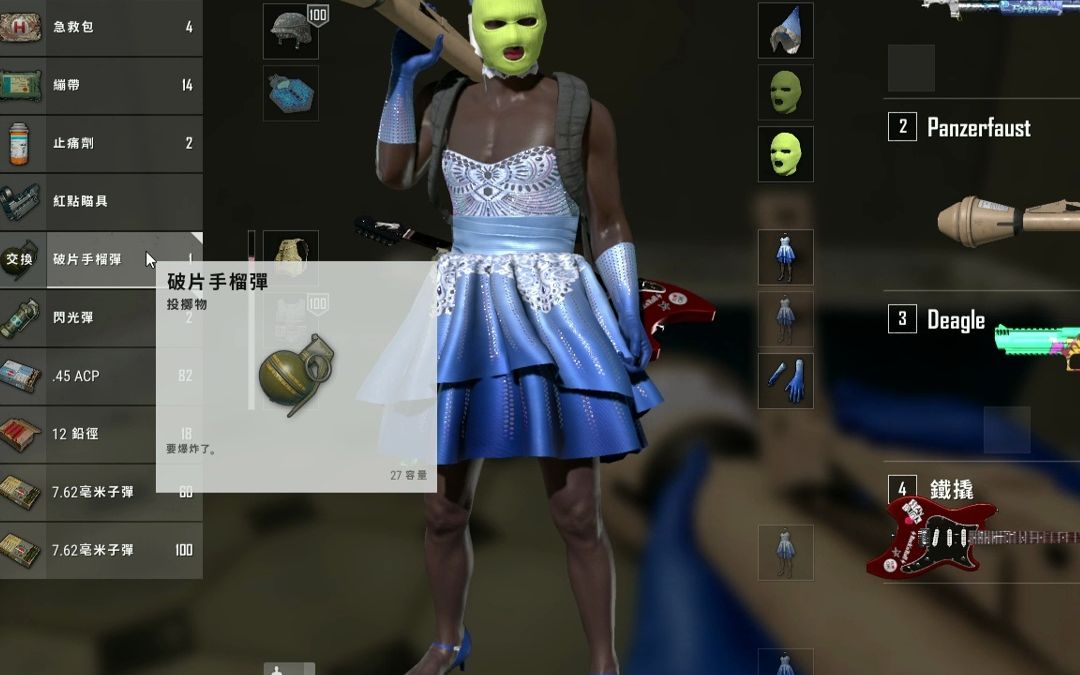This screenshot has height=675, width=1080.
Task: Tap the 破片手榴彈 frag grenade row
Action: tap(100, 259)
